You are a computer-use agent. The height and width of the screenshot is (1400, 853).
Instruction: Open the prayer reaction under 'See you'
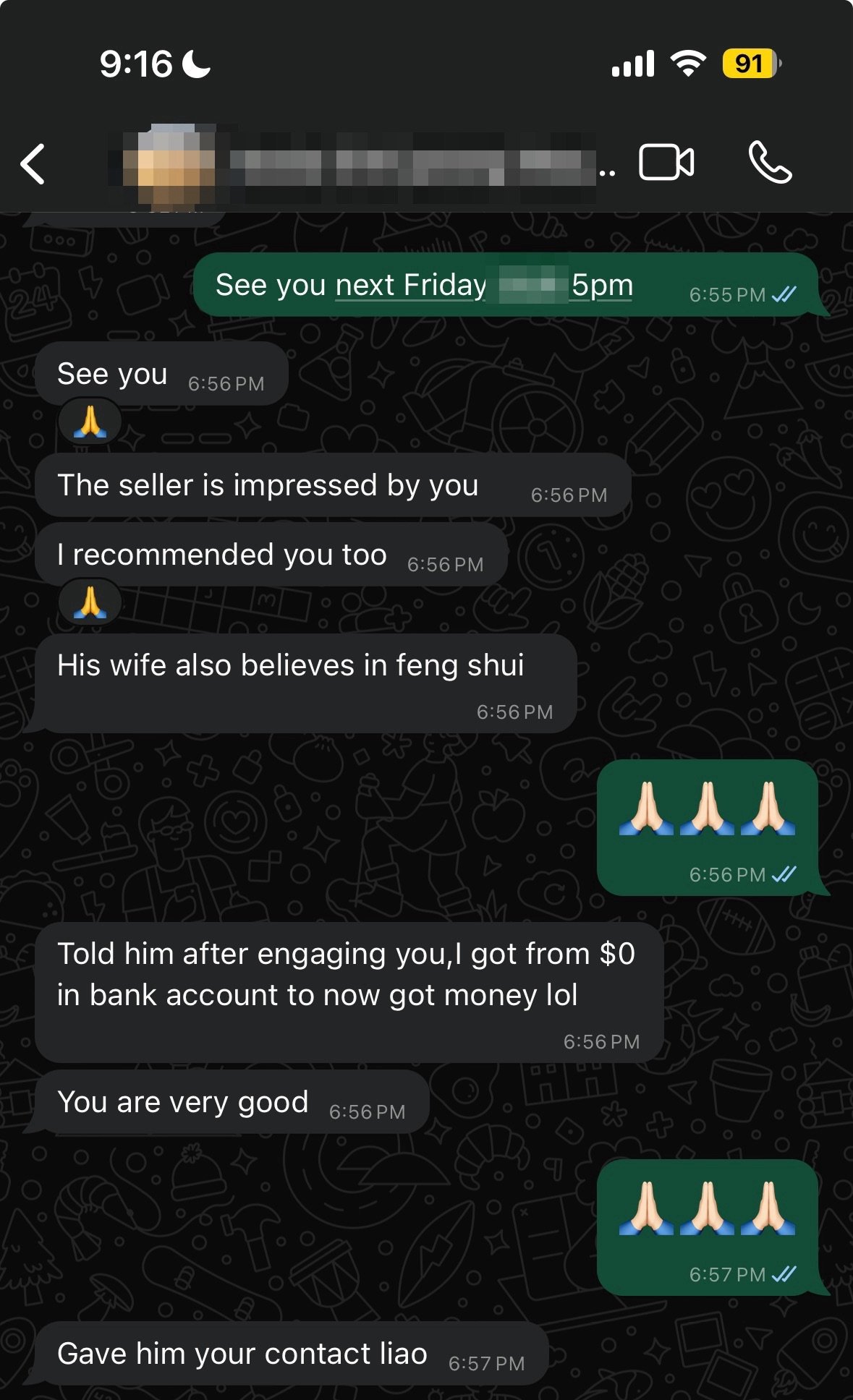tap(90, 422)
